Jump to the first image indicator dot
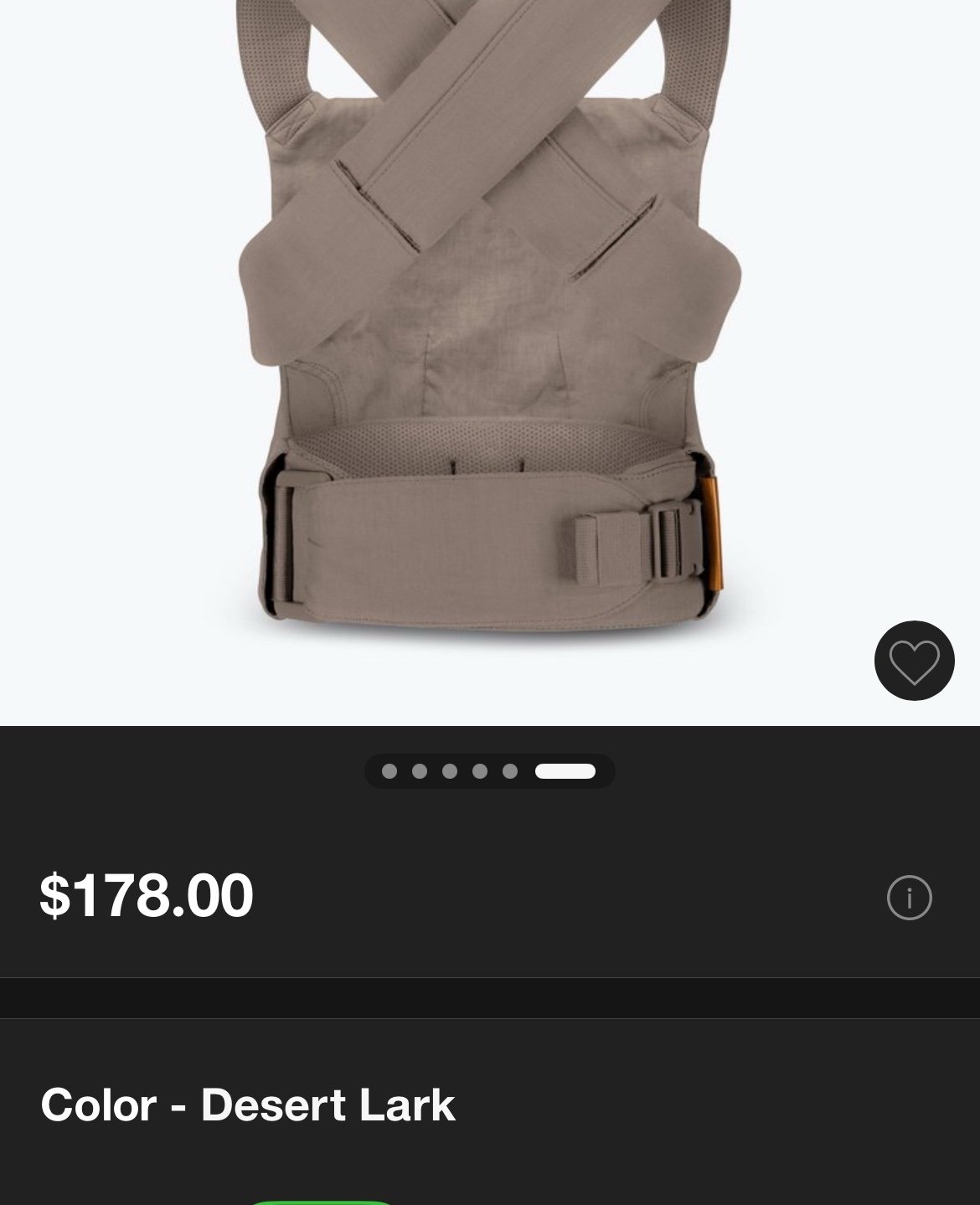Screen dimensions: 980x1205 [x=389, y=771]
